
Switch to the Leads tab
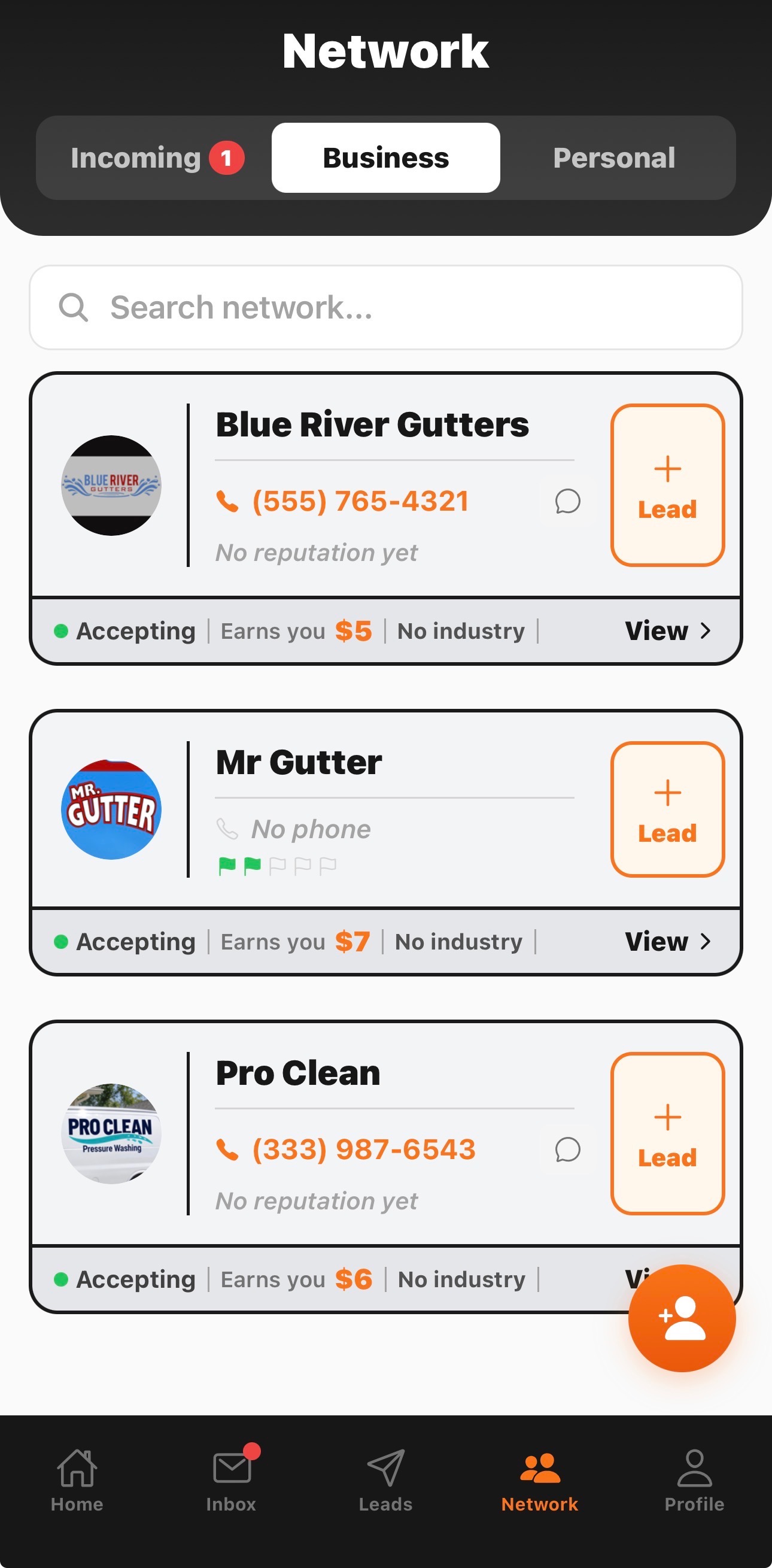point(385,1481)
